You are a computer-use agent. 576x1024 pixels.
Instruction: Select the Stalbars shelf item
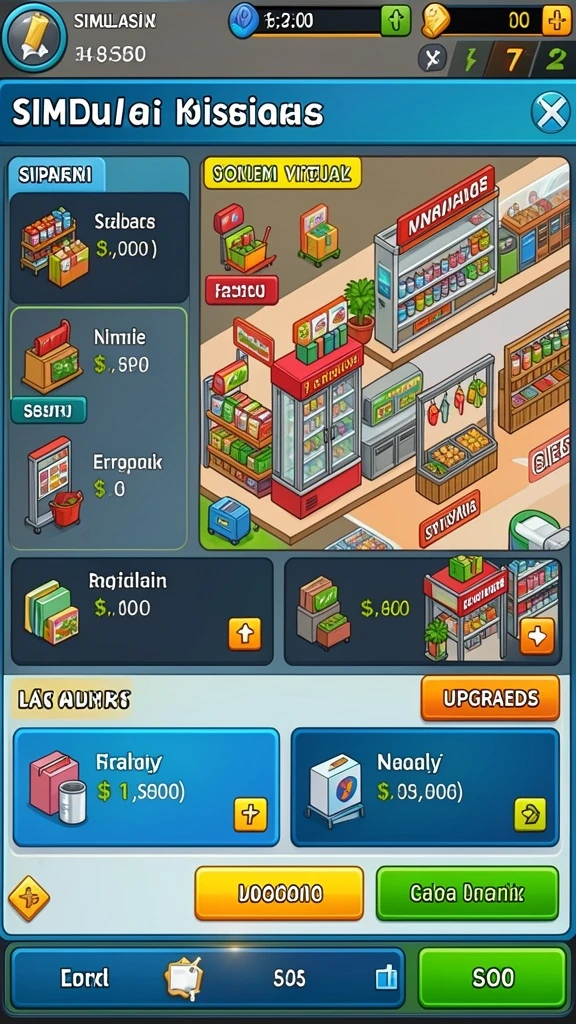click(99, 248)
